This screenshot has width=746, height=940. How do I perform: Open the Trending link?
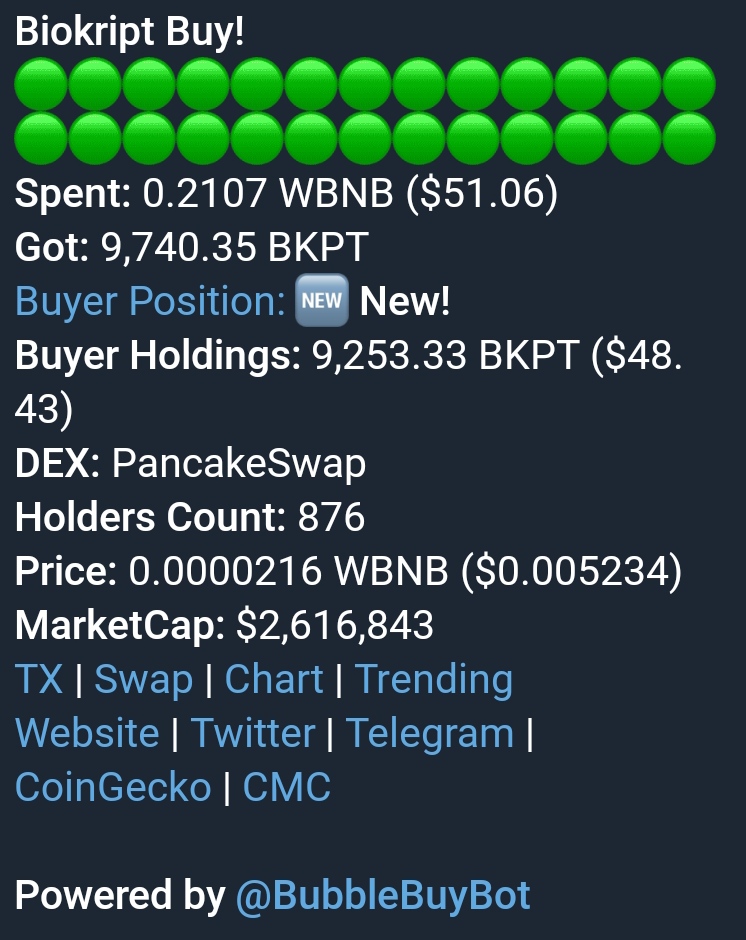434,680
